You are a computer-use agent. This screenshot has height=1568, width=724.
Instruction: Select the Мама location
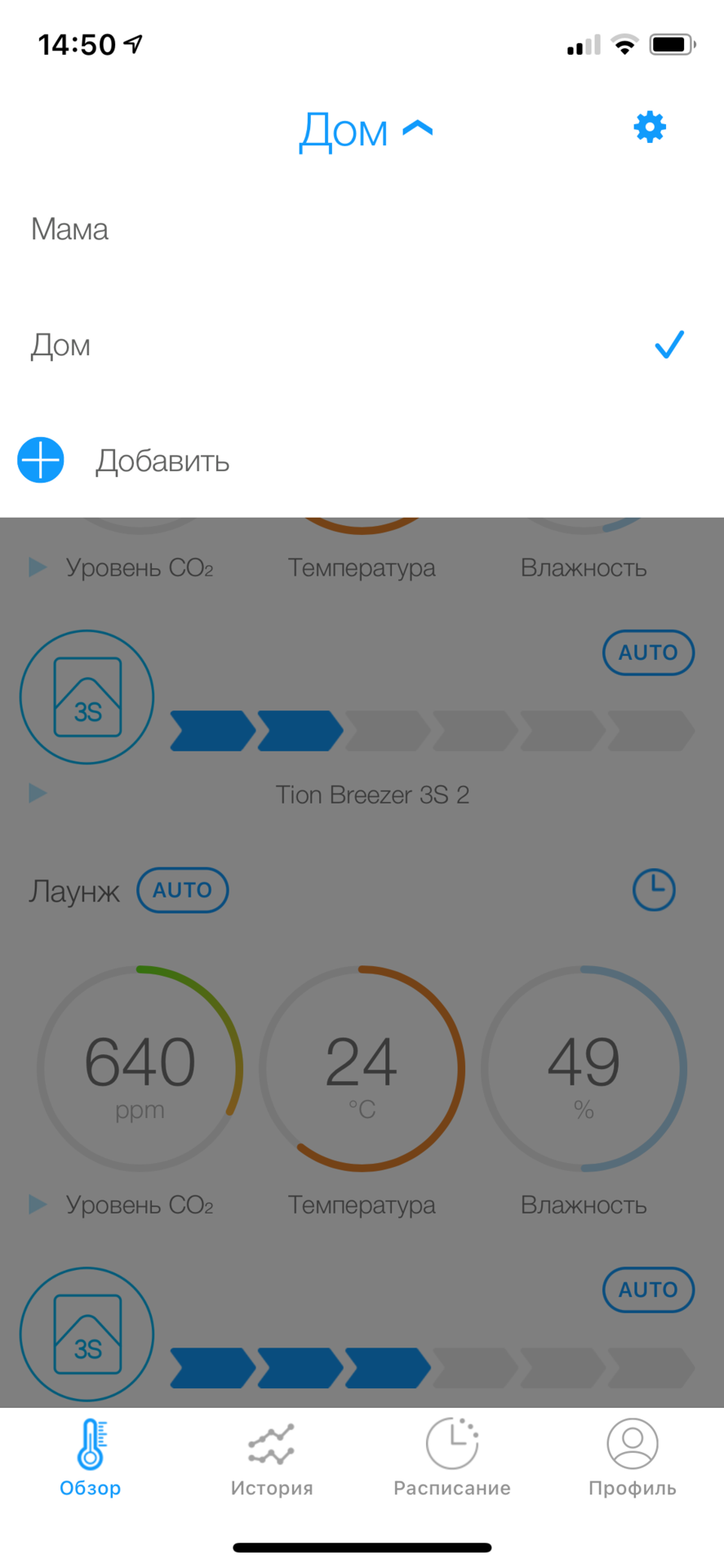point(362,229)
